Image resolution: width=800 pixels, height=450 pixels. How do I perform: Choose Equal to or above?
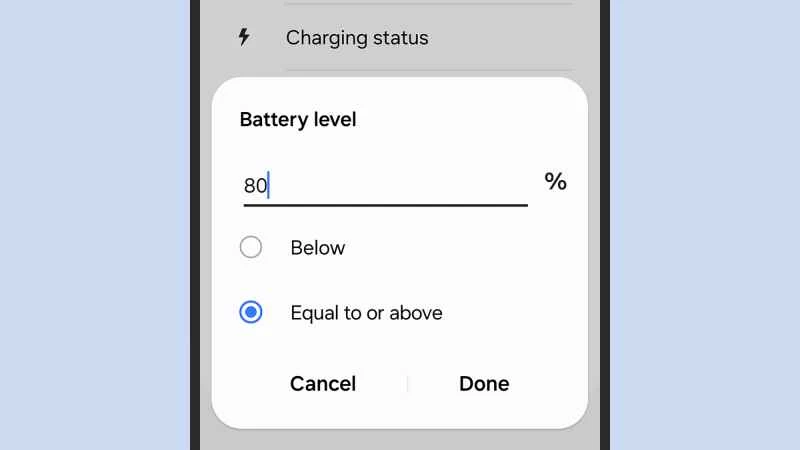coord(251,312)
